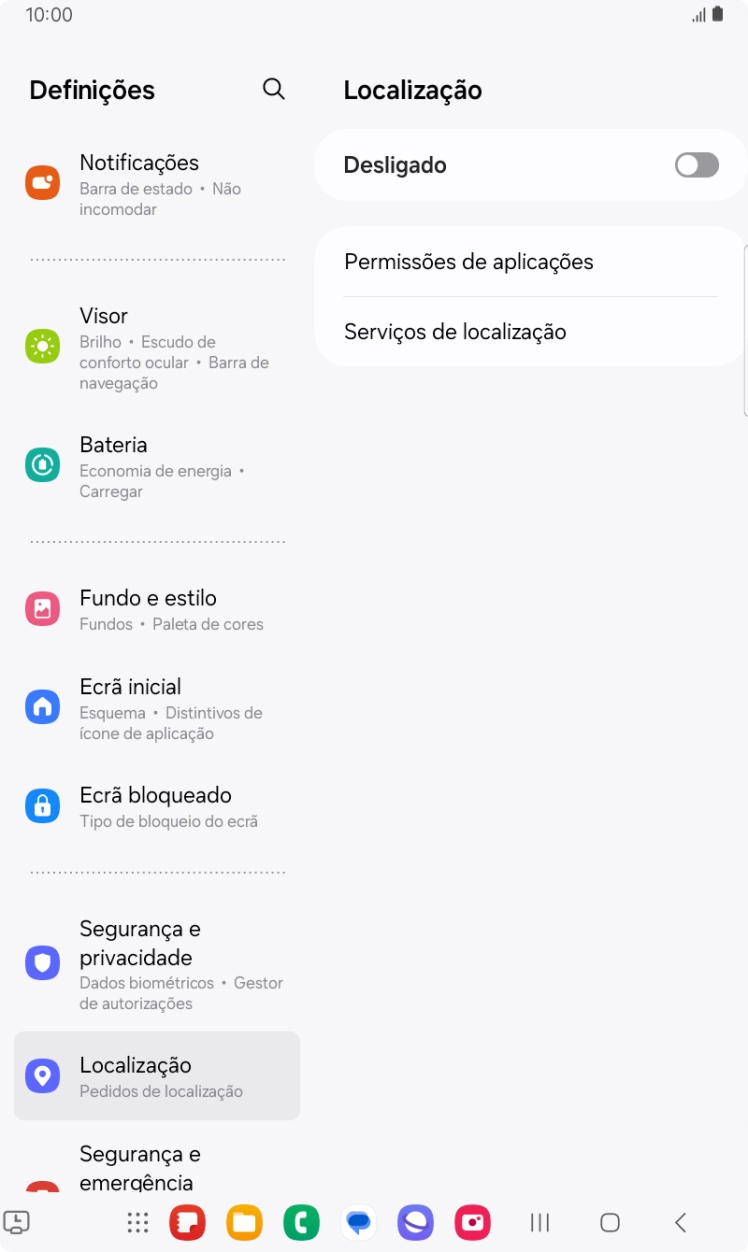Open Serviços de localização
The width and height of the screenshot is (748, 1252).
[x=456, y=331]
